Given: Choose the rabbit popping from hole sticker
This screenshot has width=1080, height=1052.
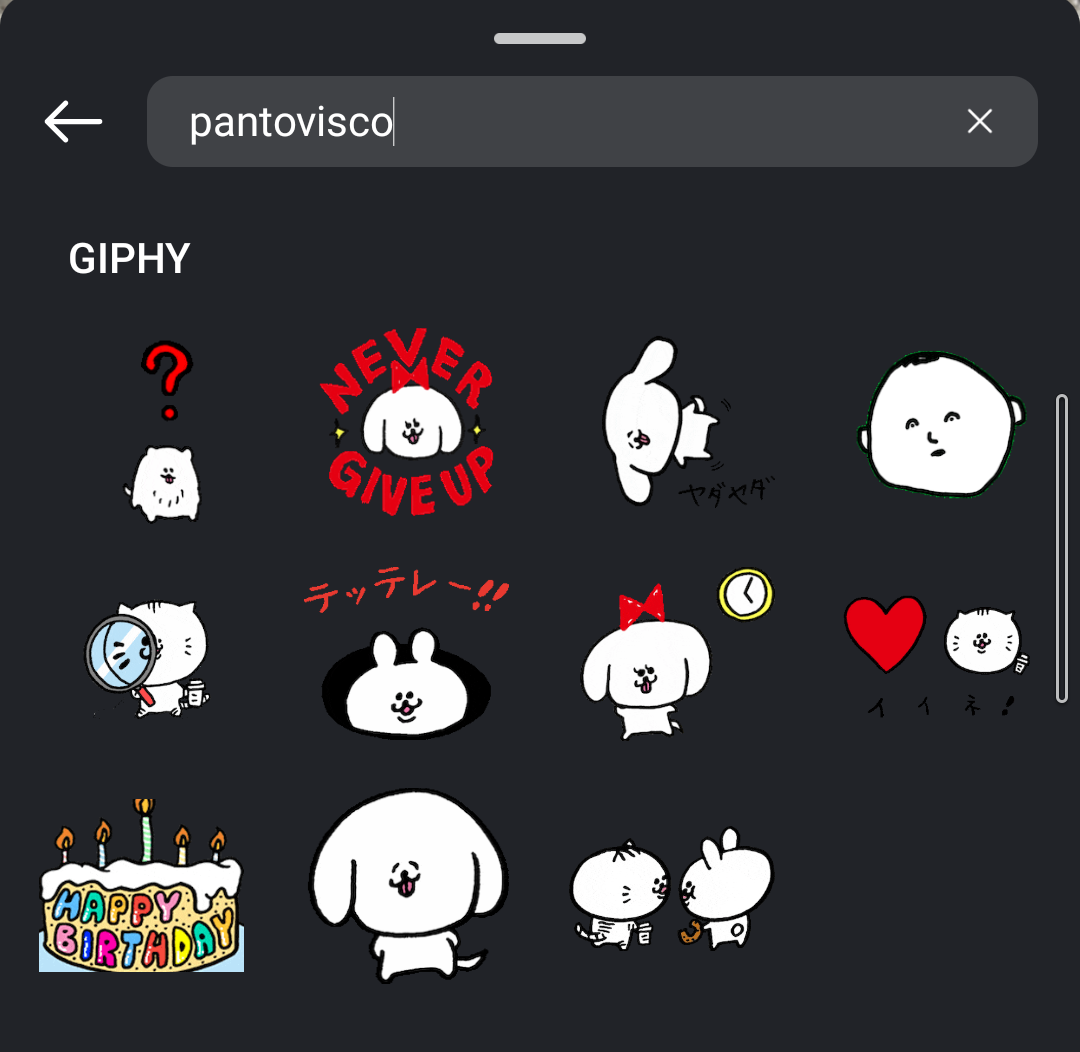Looking at the screenshot, I should pos(406,662).
